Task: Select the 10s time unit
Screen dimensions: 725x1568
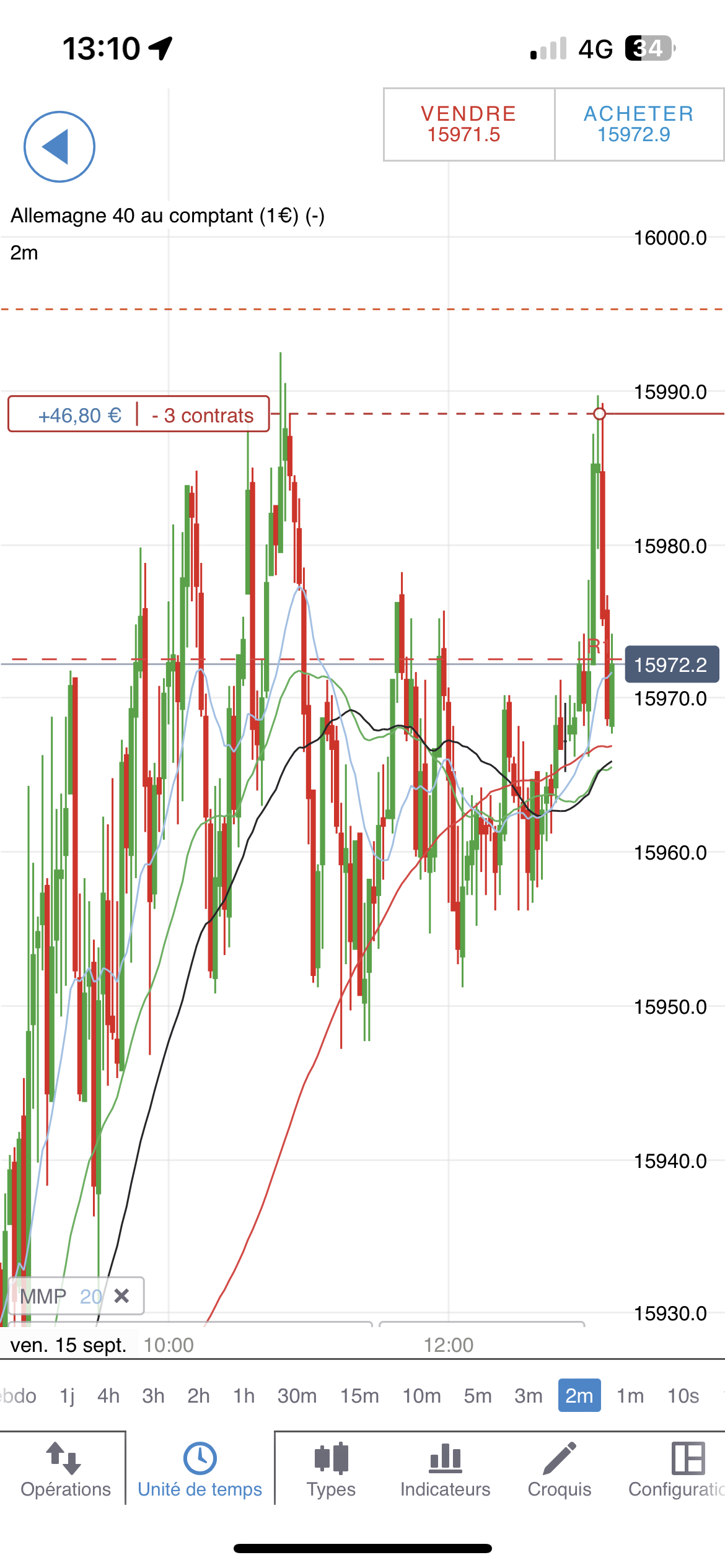Action: [683, 1396]
